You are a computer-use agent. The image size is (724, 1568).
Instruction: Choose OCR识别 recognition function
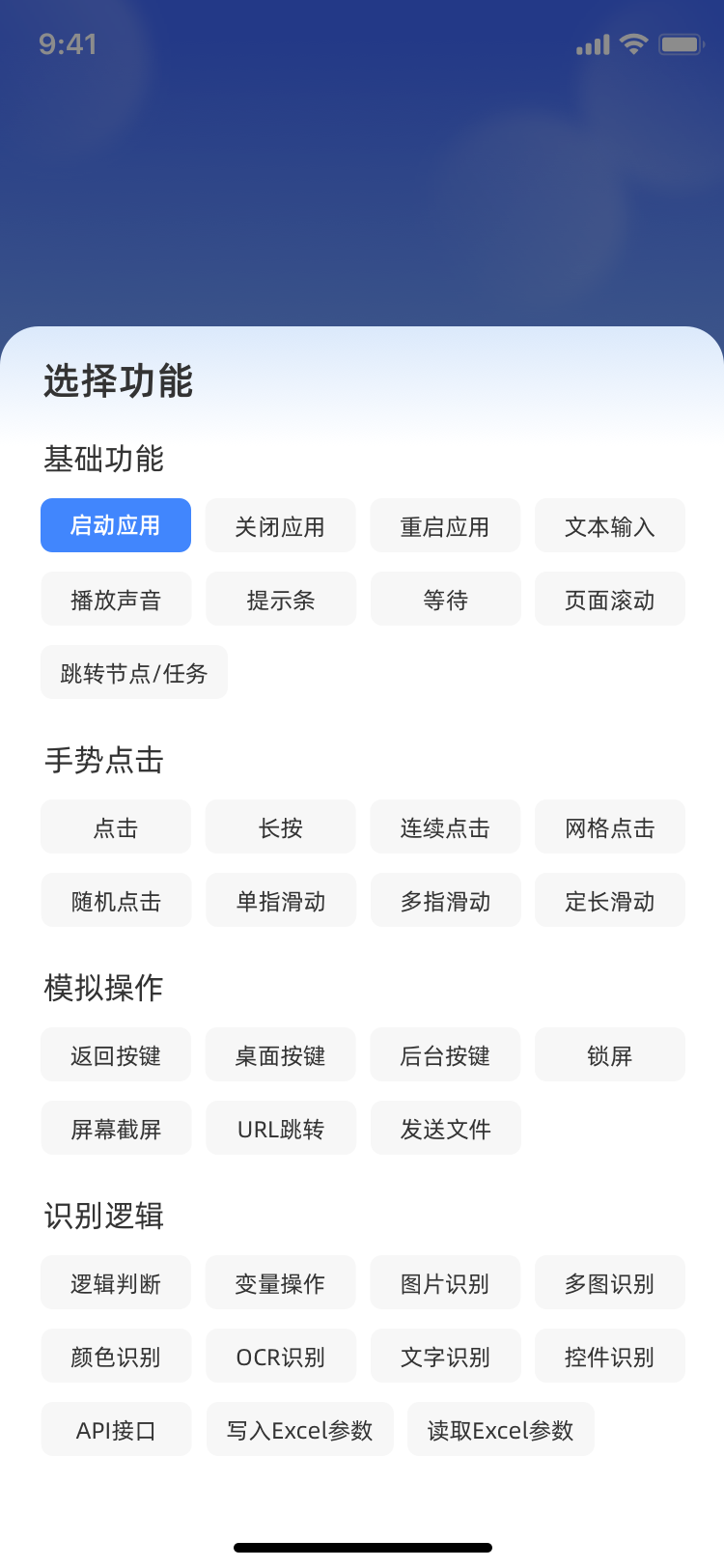[280, 1356]
